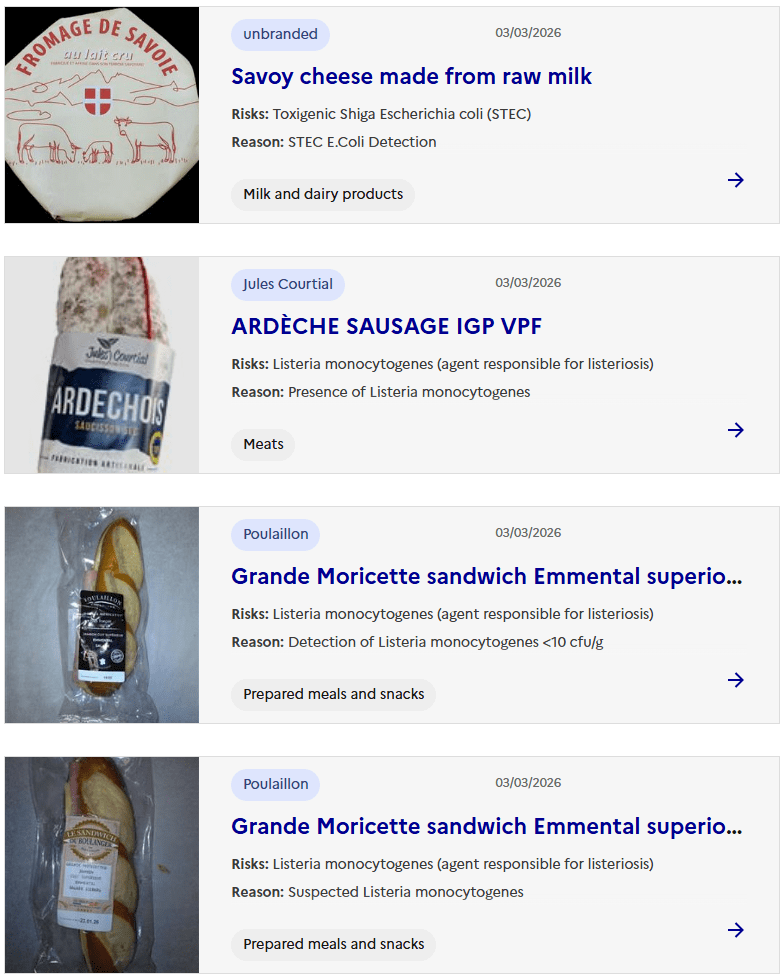This screenshot has width=783, height=978.
Task: Open Moricette sandwich recall with Suspected Listeria
Action: tap(486, 826)
